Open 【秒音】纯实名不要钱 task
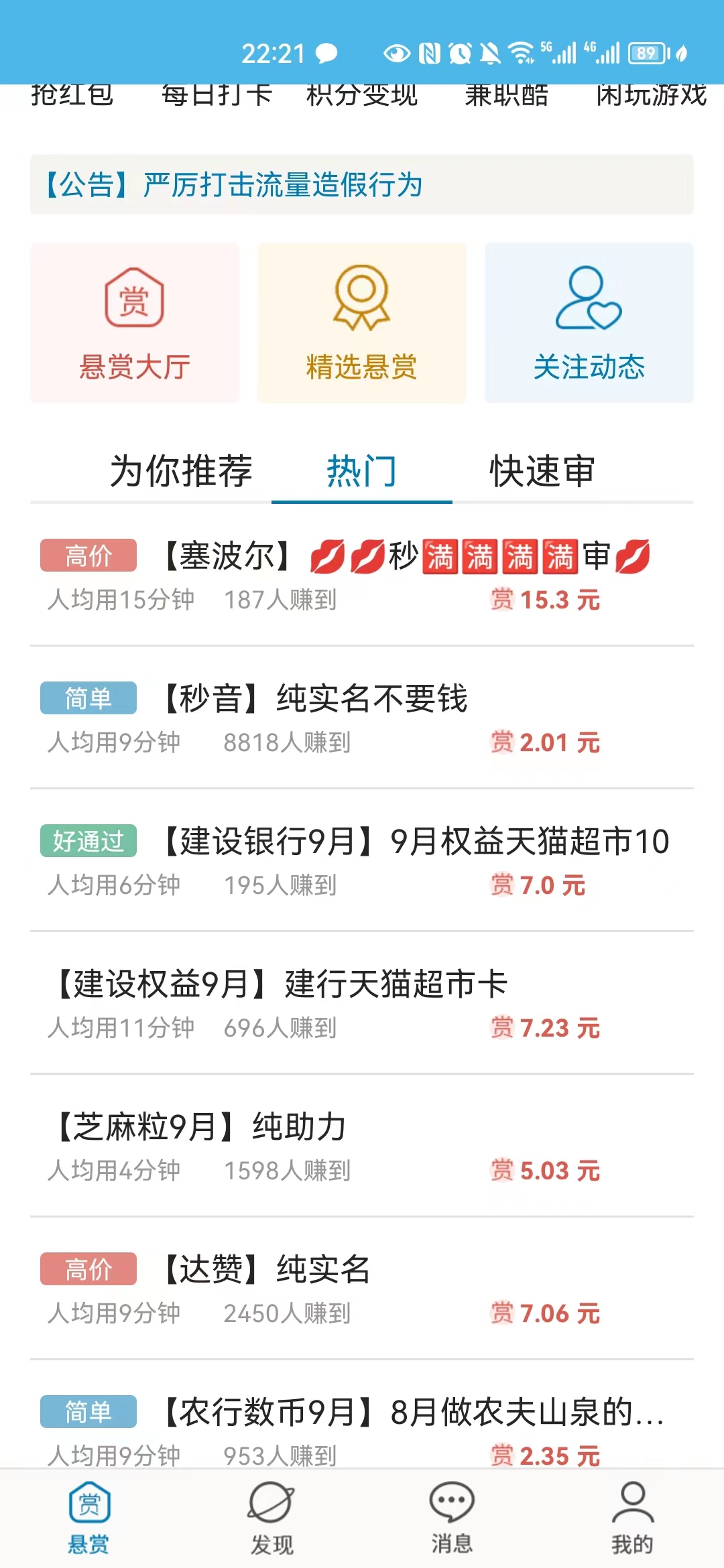Screen dimensions: 724x1568 pyautogui.click(x=362, y=719)
